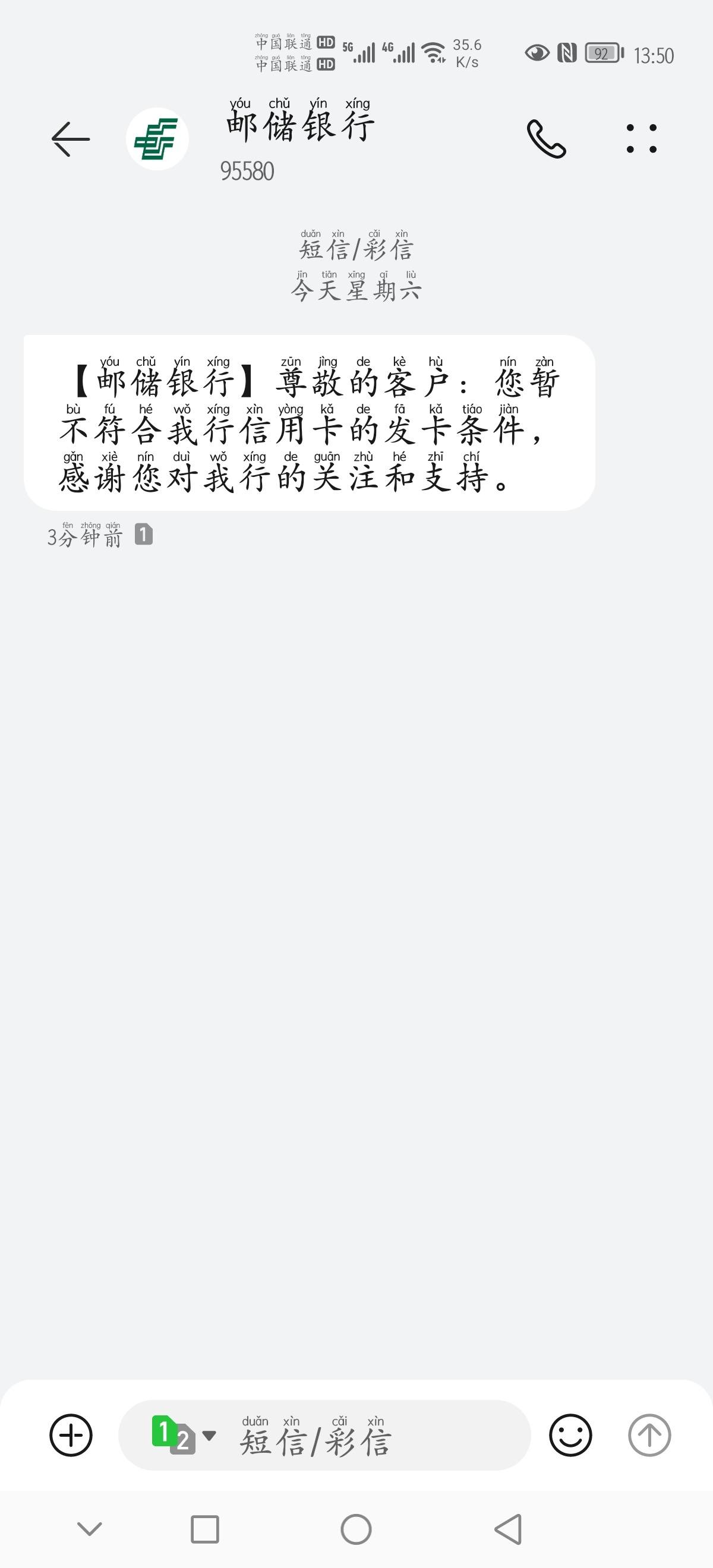Tap the system home circle button
The width and height of the screenshot is (713, 1568).
tap(356, 1529)
